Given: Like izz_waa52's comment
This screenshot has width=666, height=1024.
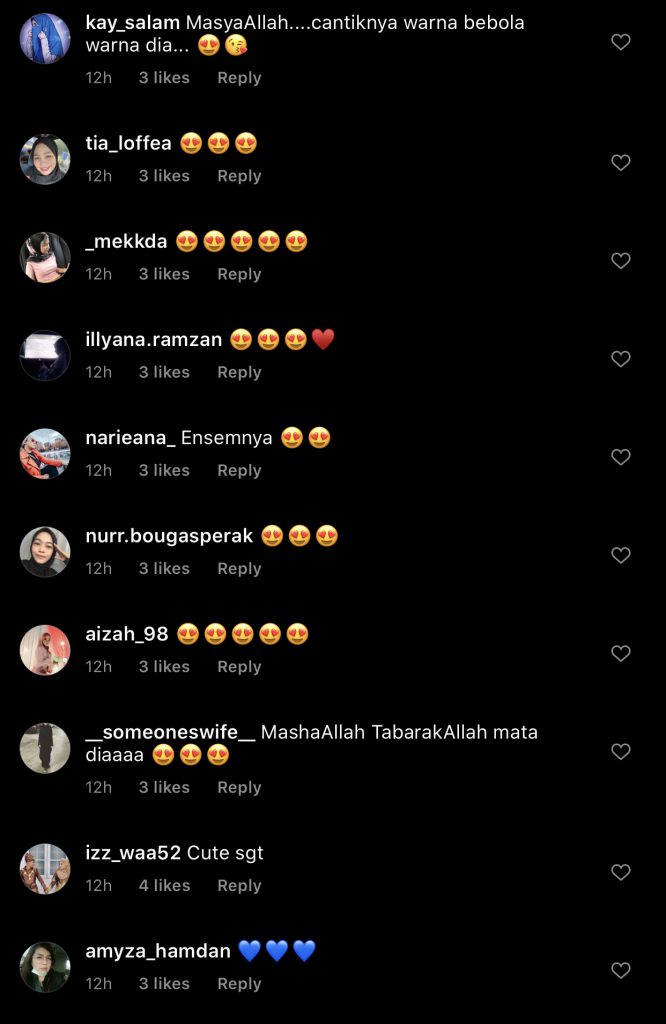Looking at the screenshot, I should (x=621, y=872).
